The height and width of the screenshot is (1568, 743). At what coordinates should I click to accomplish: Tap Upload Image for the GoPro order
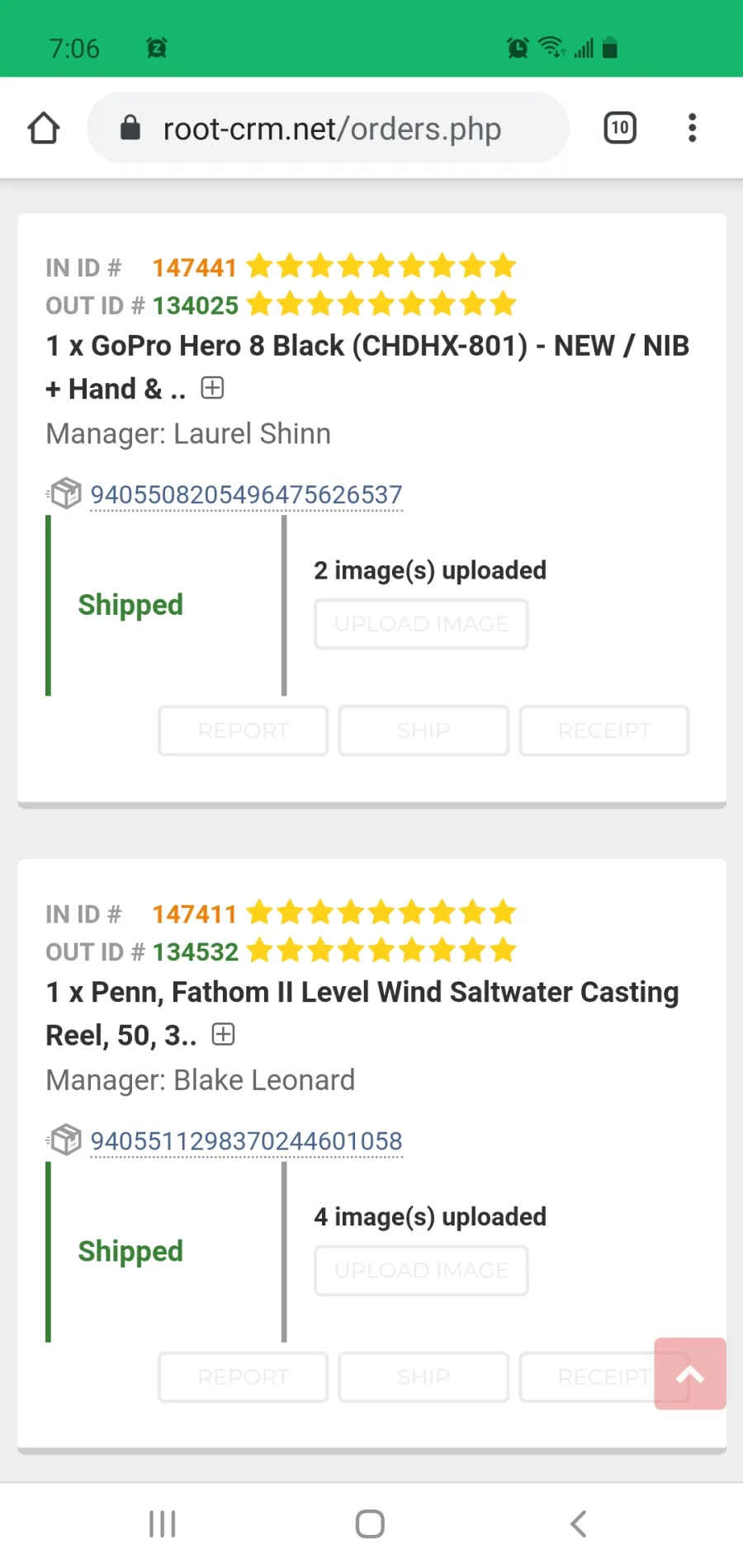[x=421, y=624]
